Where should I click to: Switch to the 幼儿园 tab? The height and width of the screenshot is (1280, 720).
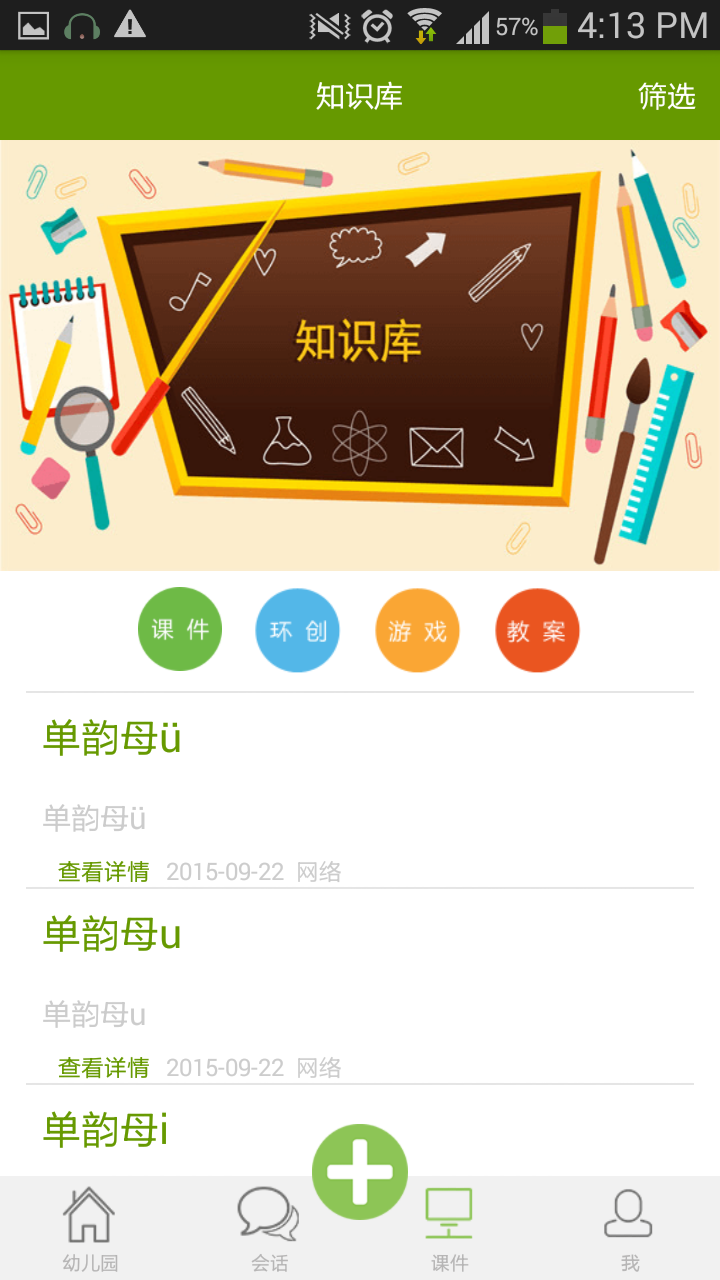pyautogui.click(x=90, y=1229)
